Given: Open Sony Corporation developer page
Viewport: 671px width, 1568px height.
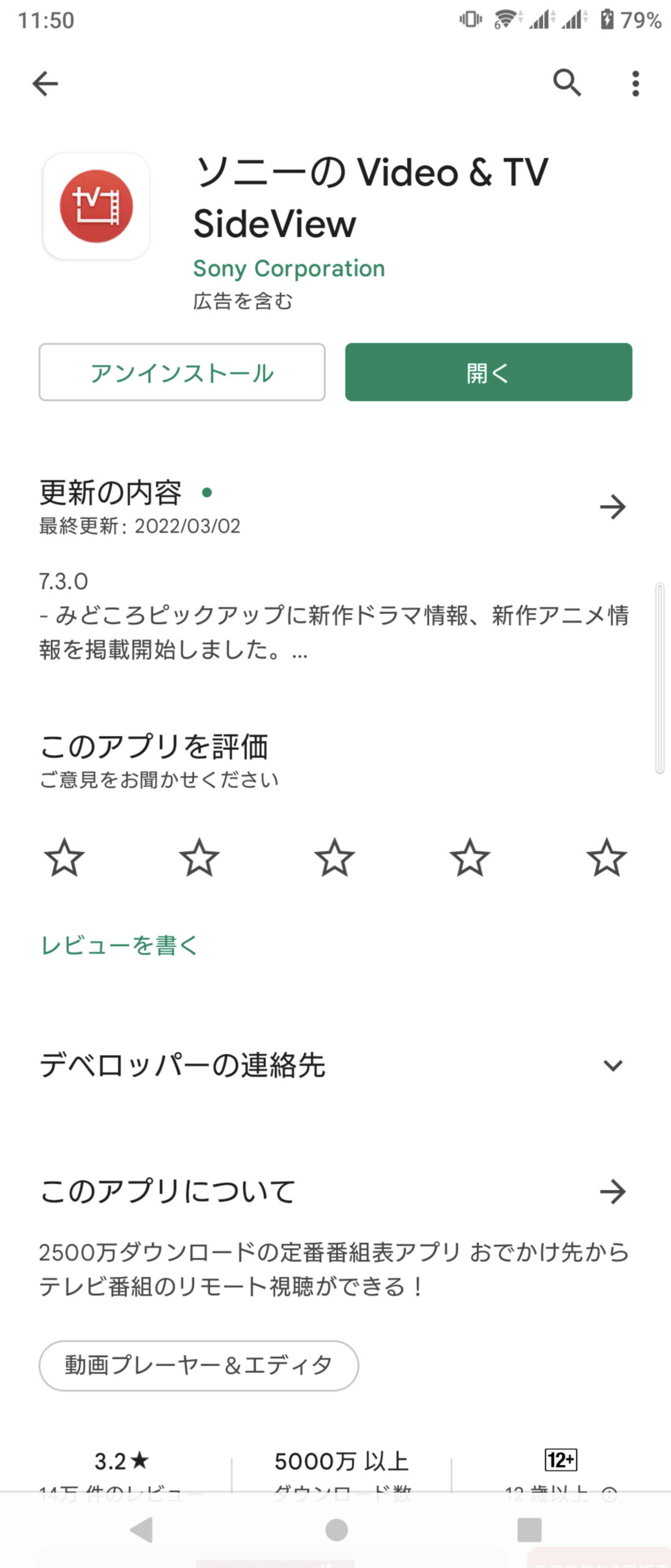Looking at the screenshot, I should 289,268.
